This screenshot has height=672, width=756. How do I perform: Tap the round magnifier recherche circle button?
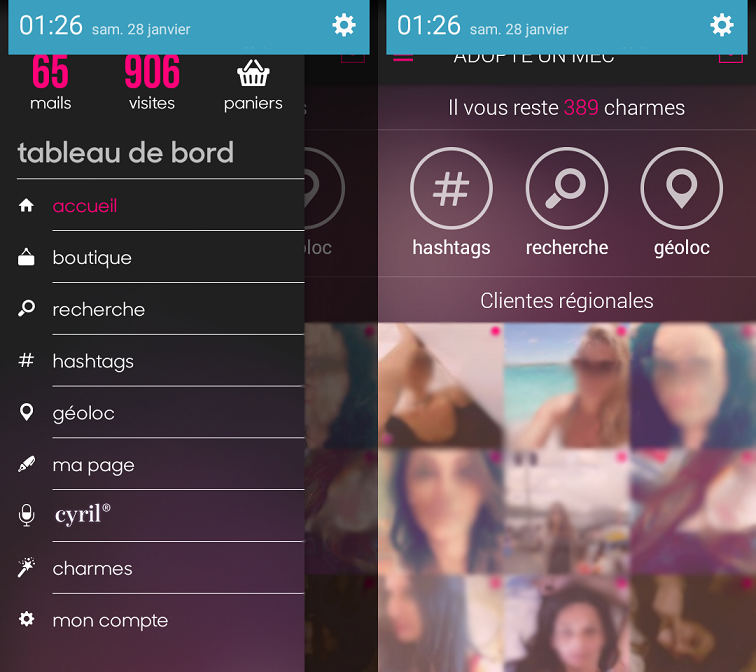(567, 189)
